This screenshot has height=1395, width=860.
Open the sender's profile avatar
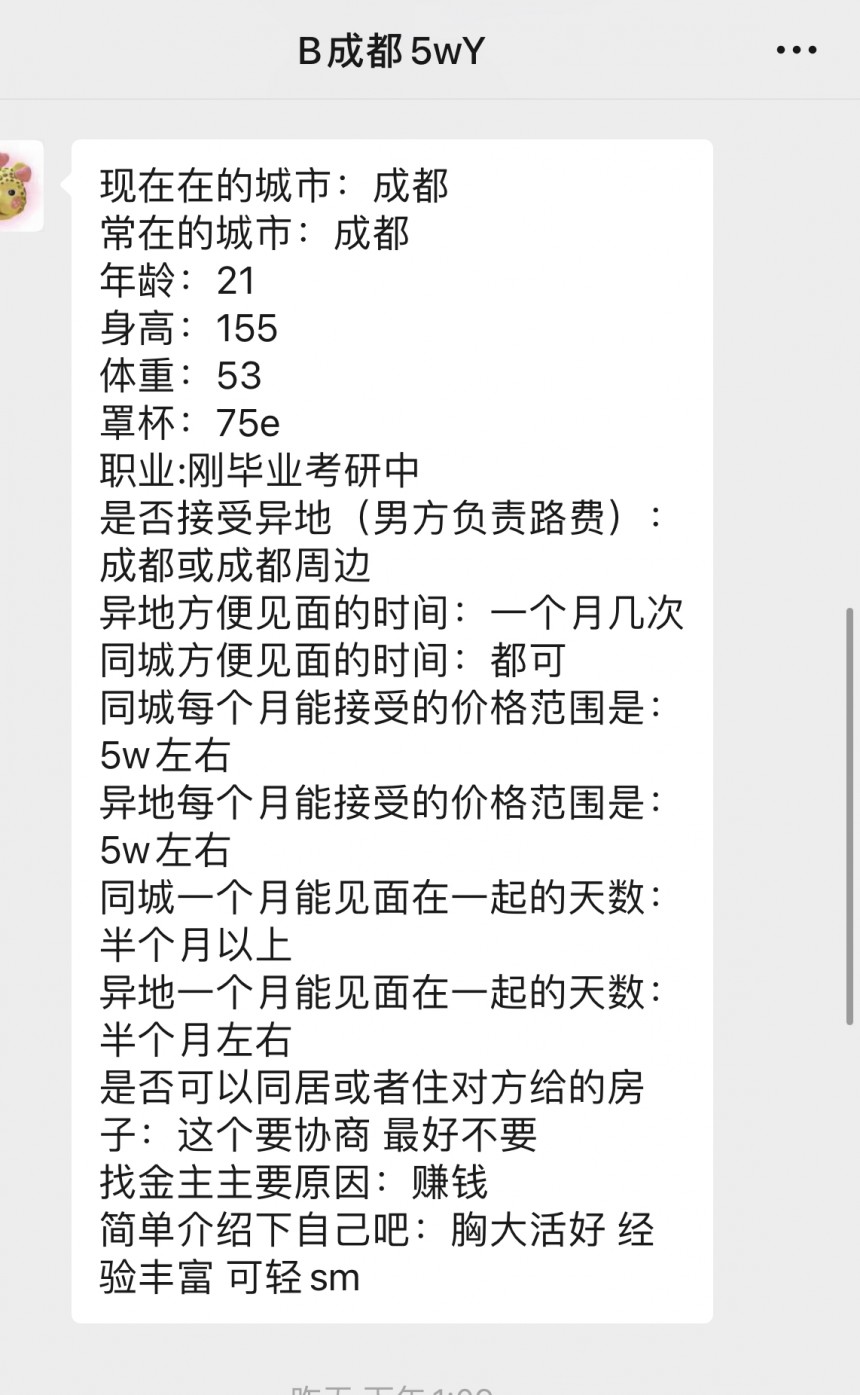[x=21, y=186]
